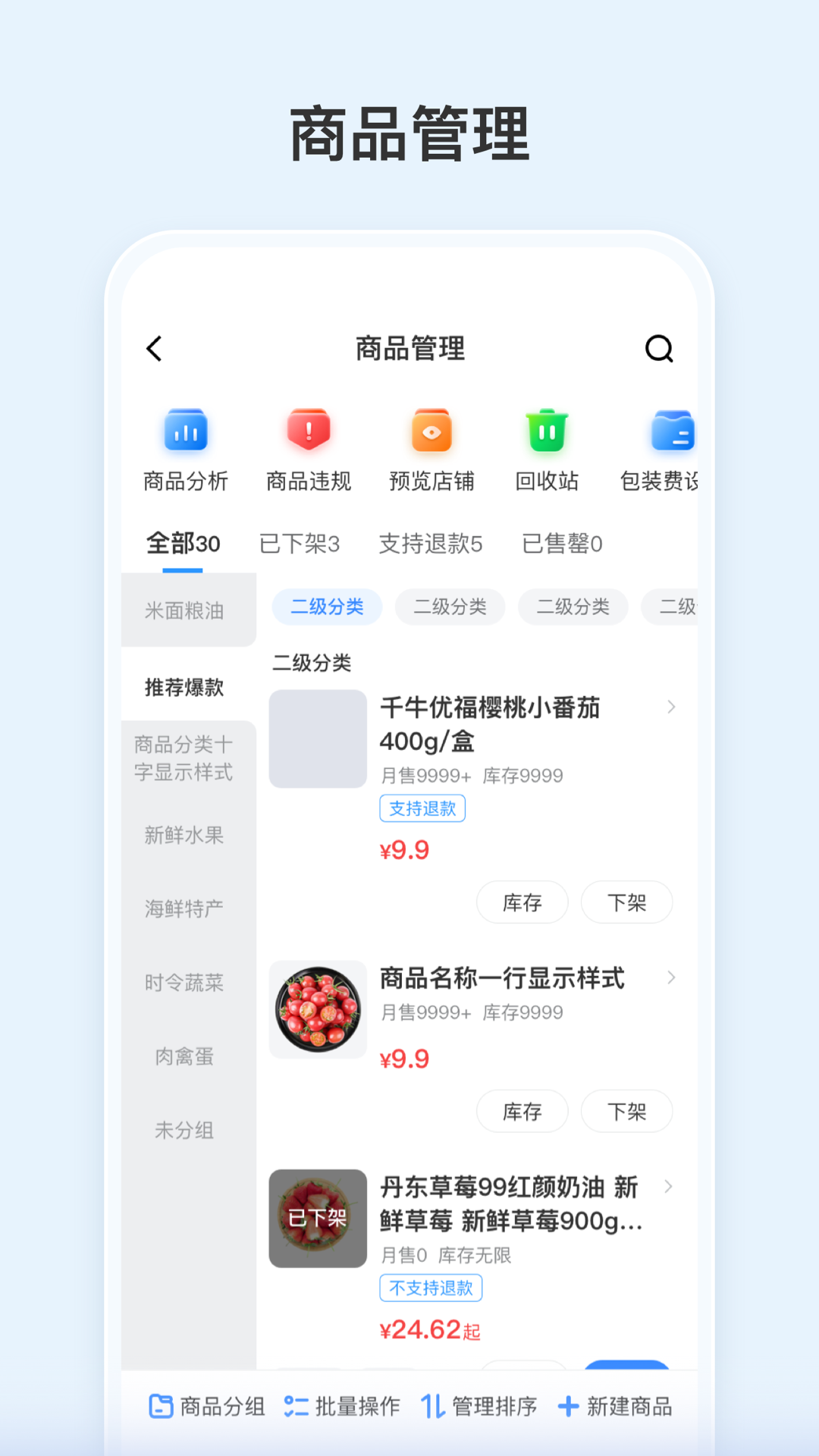Expand details of 千牛优福樱桃小番茄
Image resolution: width=819 pixels, height=1456 pixels.
pyautogui.click(x=672, y=708)
